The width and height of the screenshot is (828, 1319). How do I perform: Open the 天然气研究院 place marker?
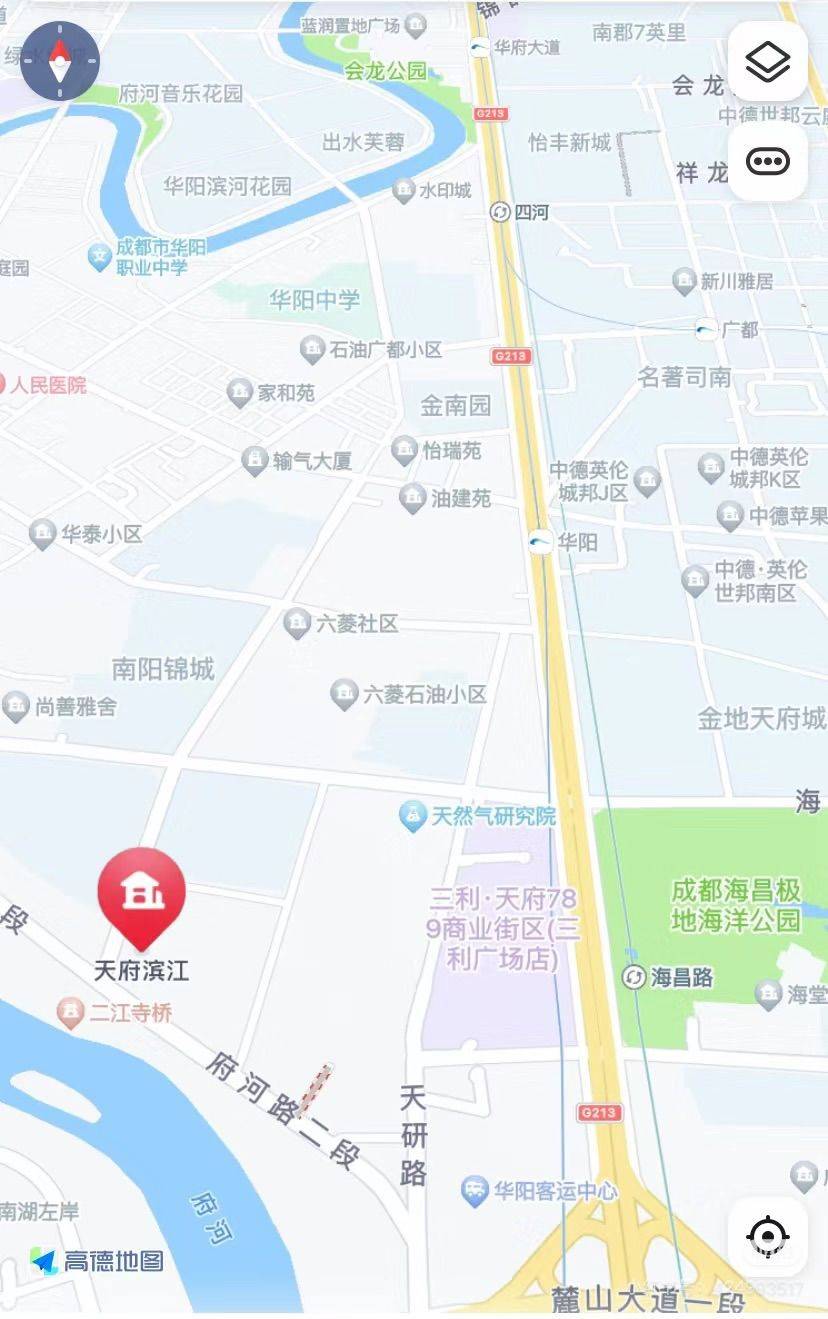412,816
